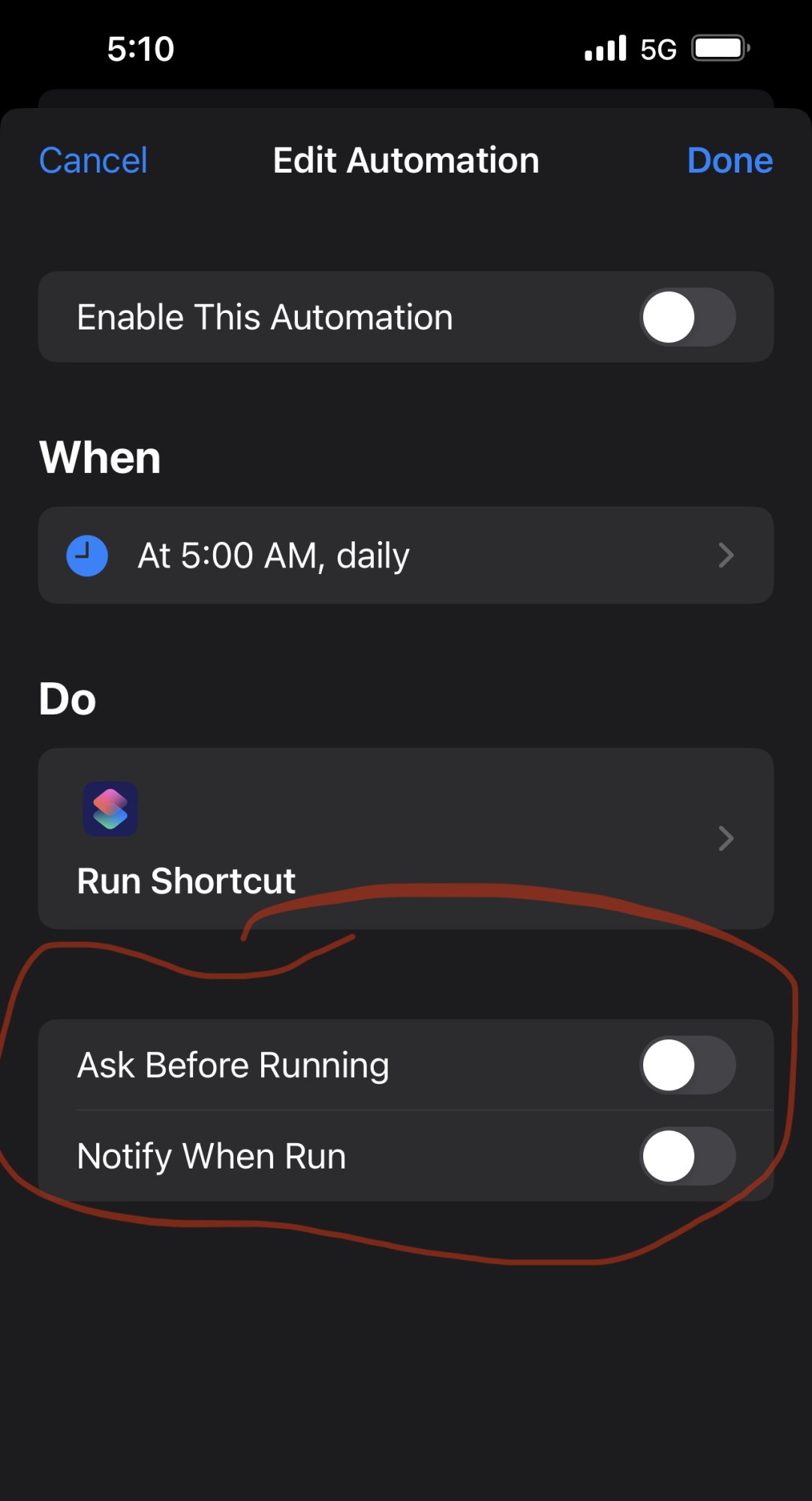Toggle Ask Before Running
The height and width of the screenshot is (1501, 812).
[x=687, y=1065]
